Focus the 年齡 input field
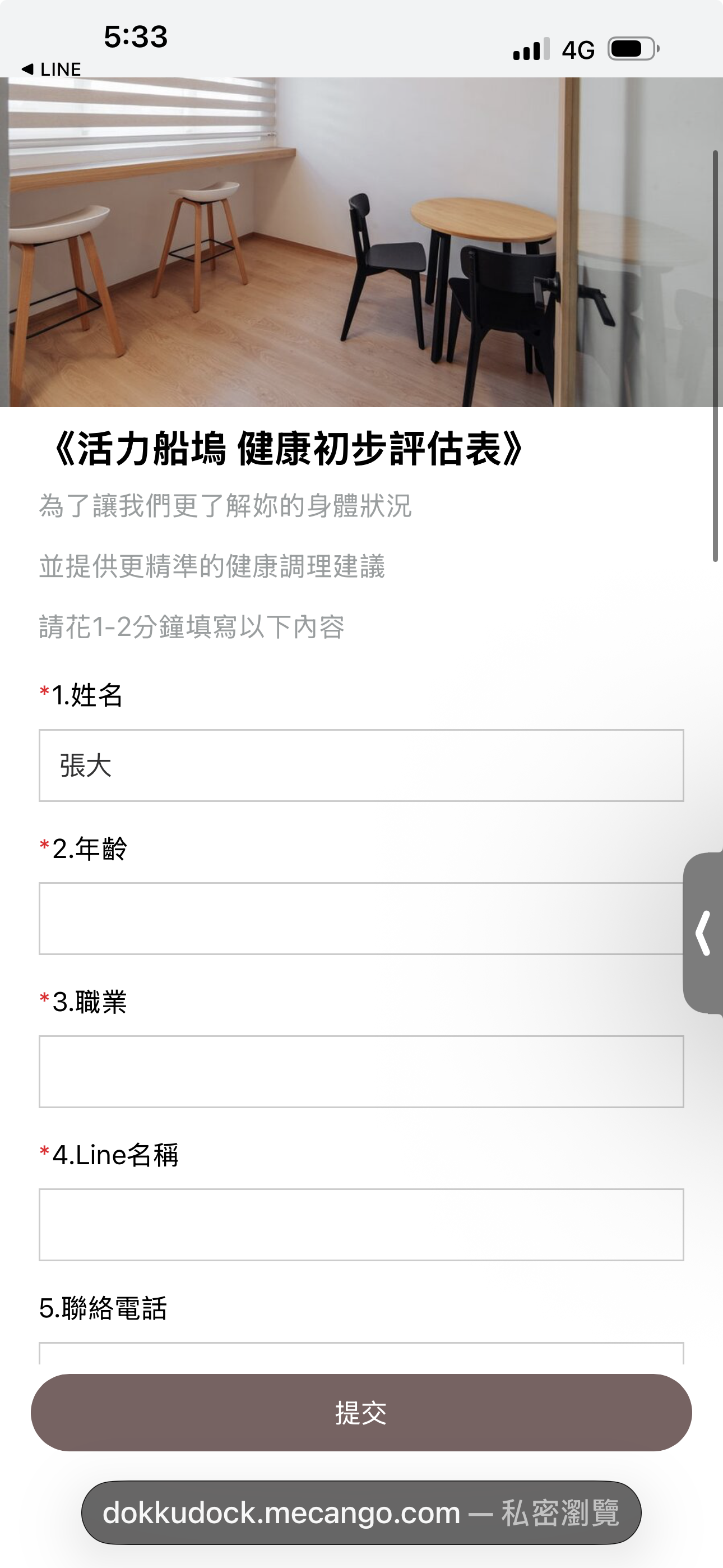This screenshot has width=723, height=1568. pos(359,918)
